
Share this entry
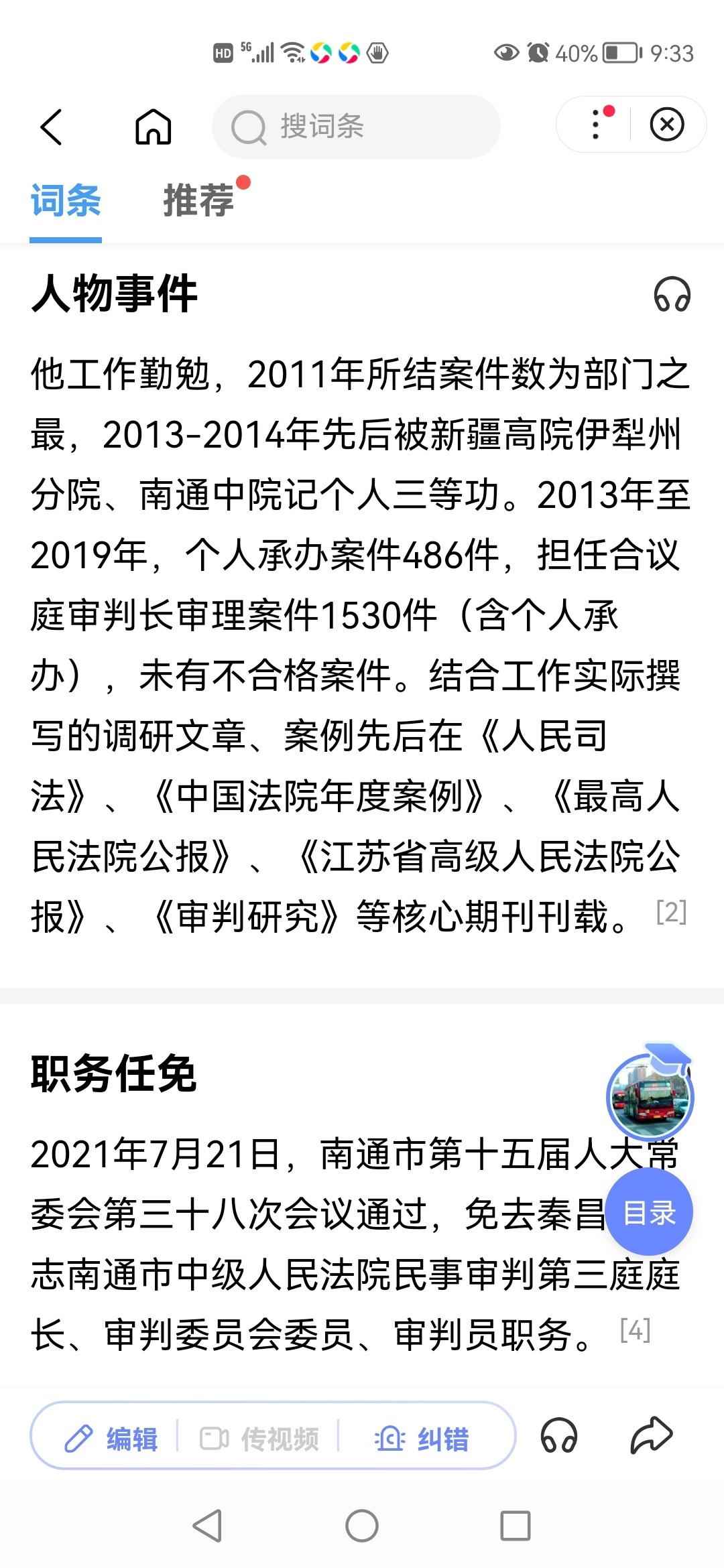point(651,1436)
